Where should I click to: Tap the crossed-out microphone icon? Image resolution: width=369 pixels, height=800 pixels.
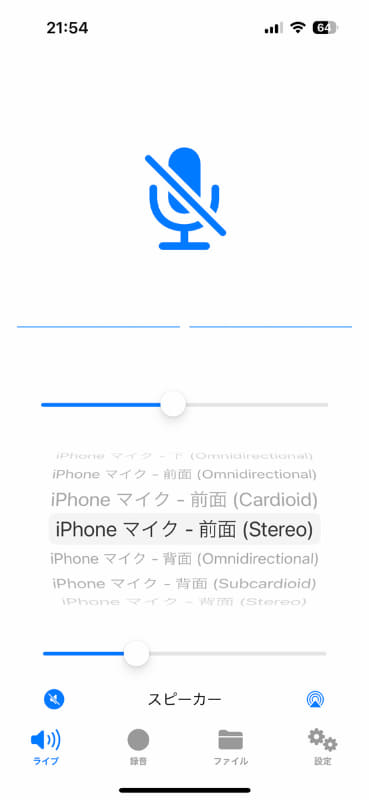(x=185, y=199)
